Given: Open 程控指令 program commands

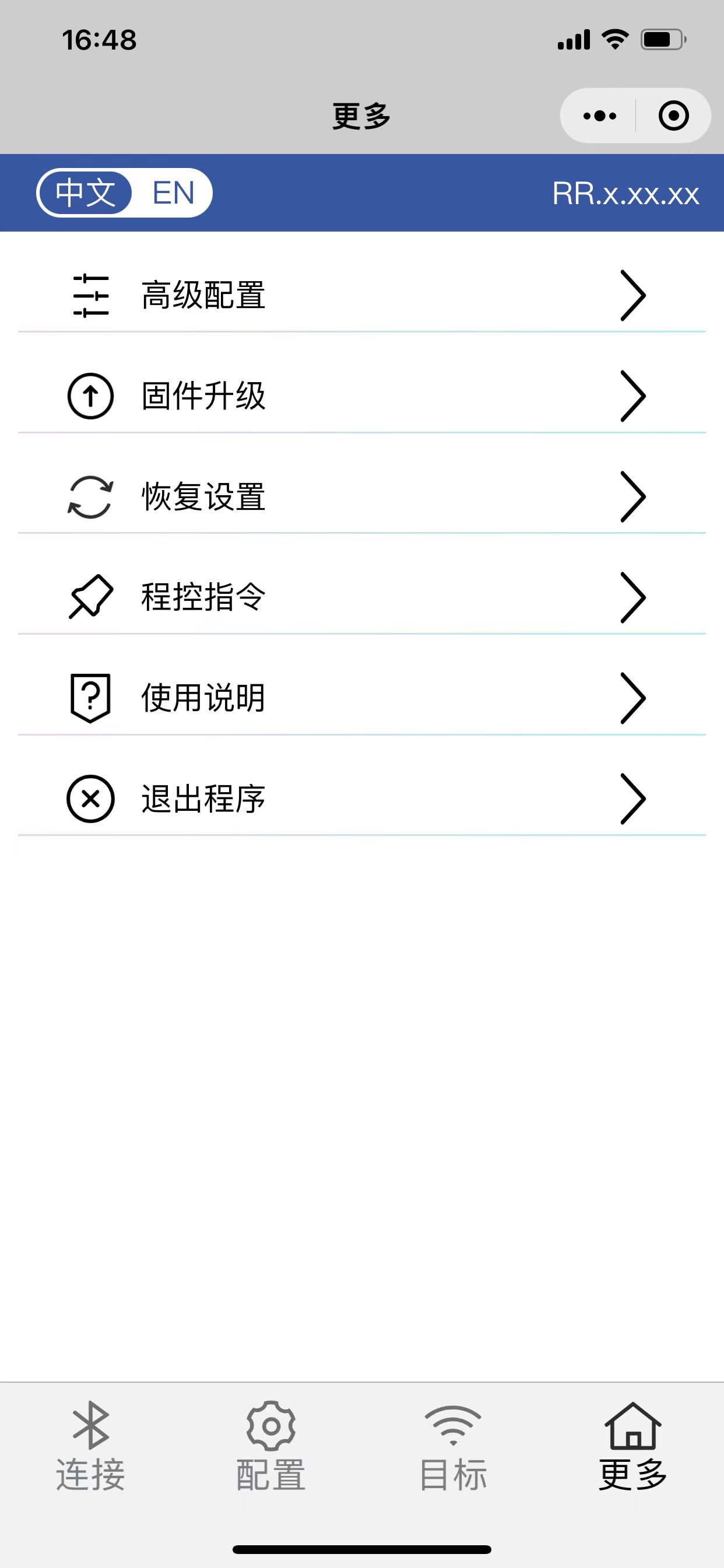Looking at the screenshot, I should click(361, 597).
